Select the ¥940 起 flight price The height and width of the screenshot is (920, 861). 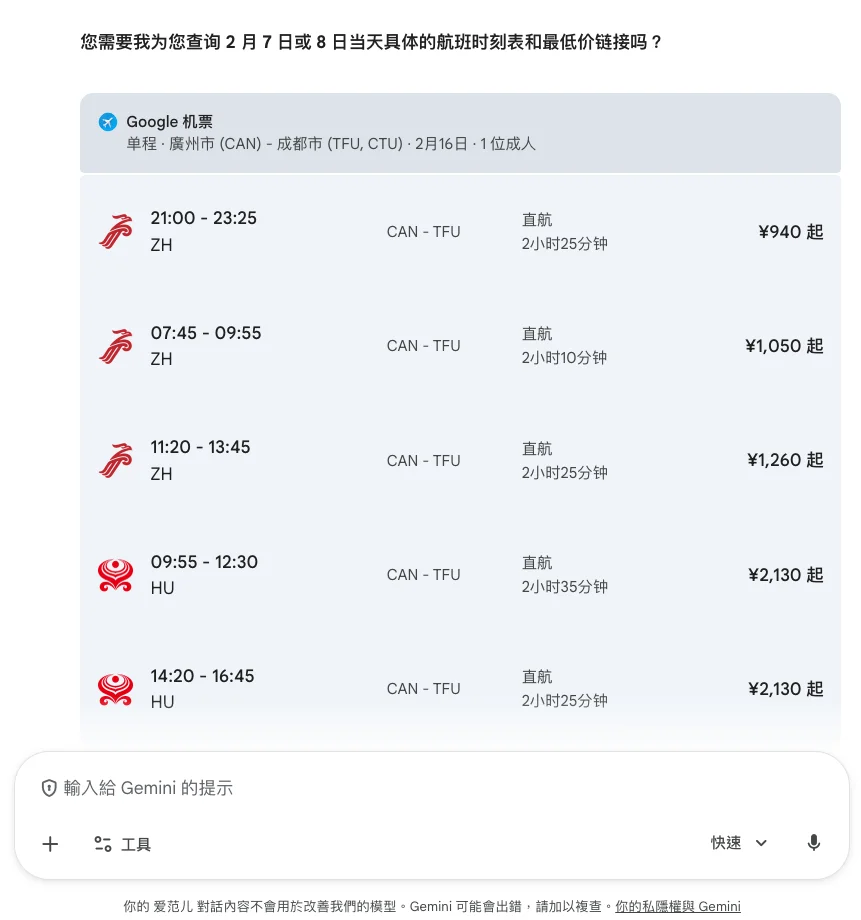click(789, 231)
